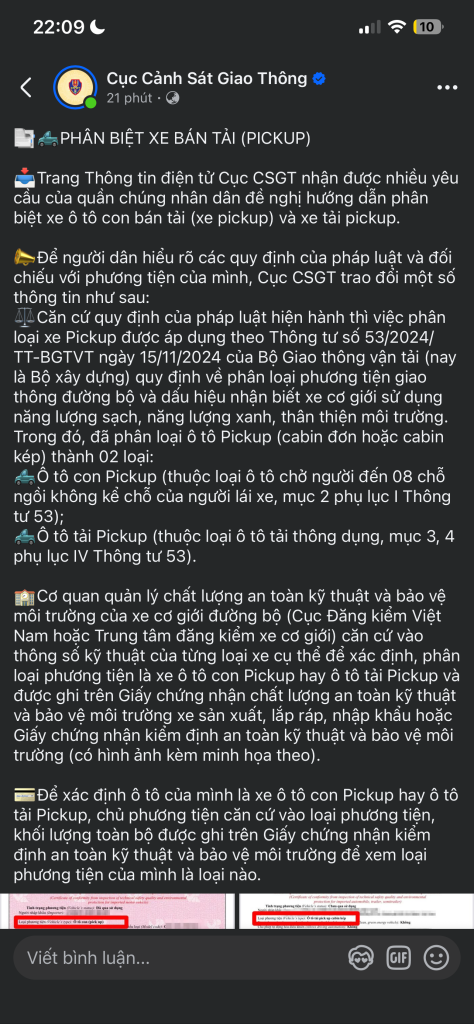Open the emoji picker in comment bar

436,958
